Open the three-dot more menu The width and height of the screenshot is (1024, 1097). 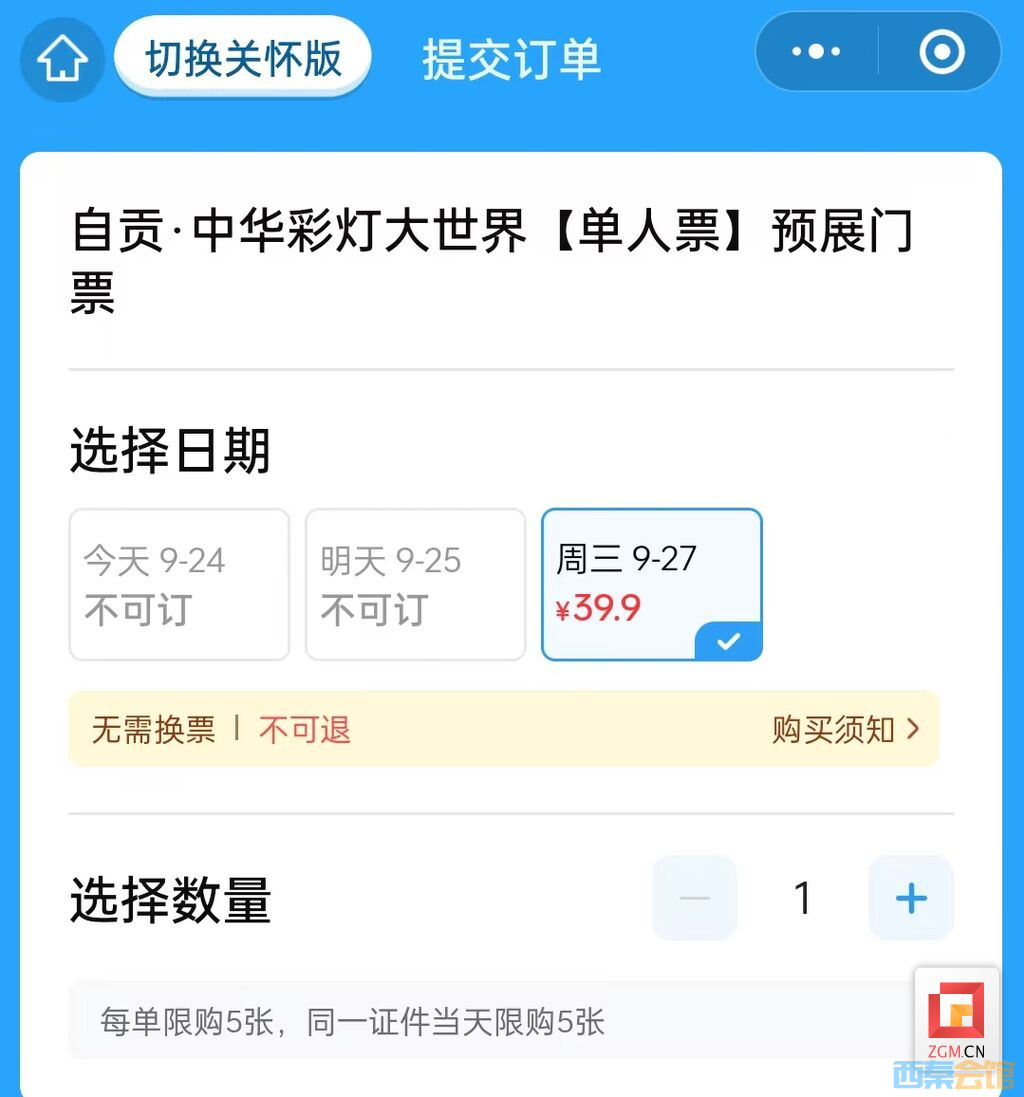coord(816,52)
